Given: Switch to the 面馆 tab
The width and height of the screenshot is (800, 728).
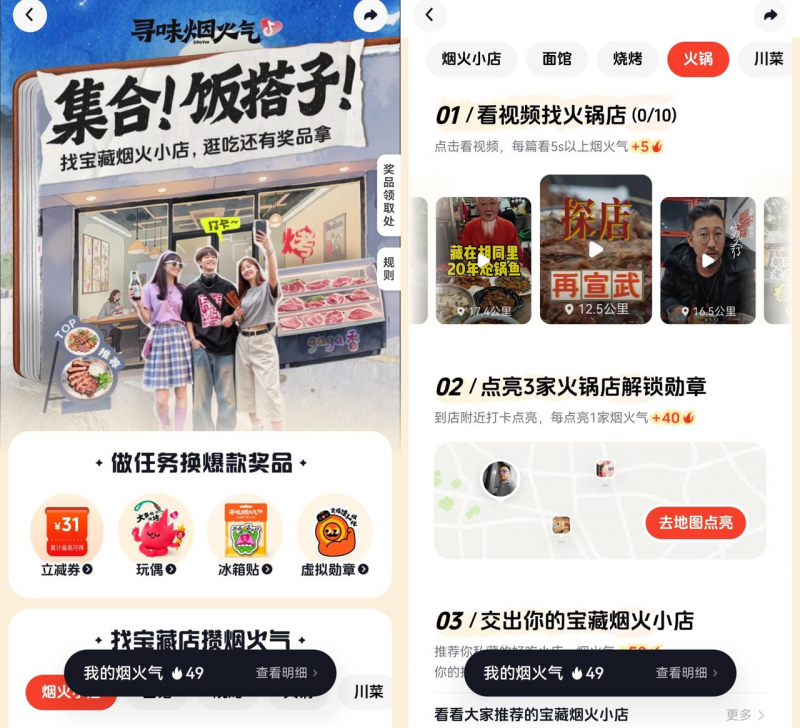Looking at the screenshot, I should tap(557, 59).
